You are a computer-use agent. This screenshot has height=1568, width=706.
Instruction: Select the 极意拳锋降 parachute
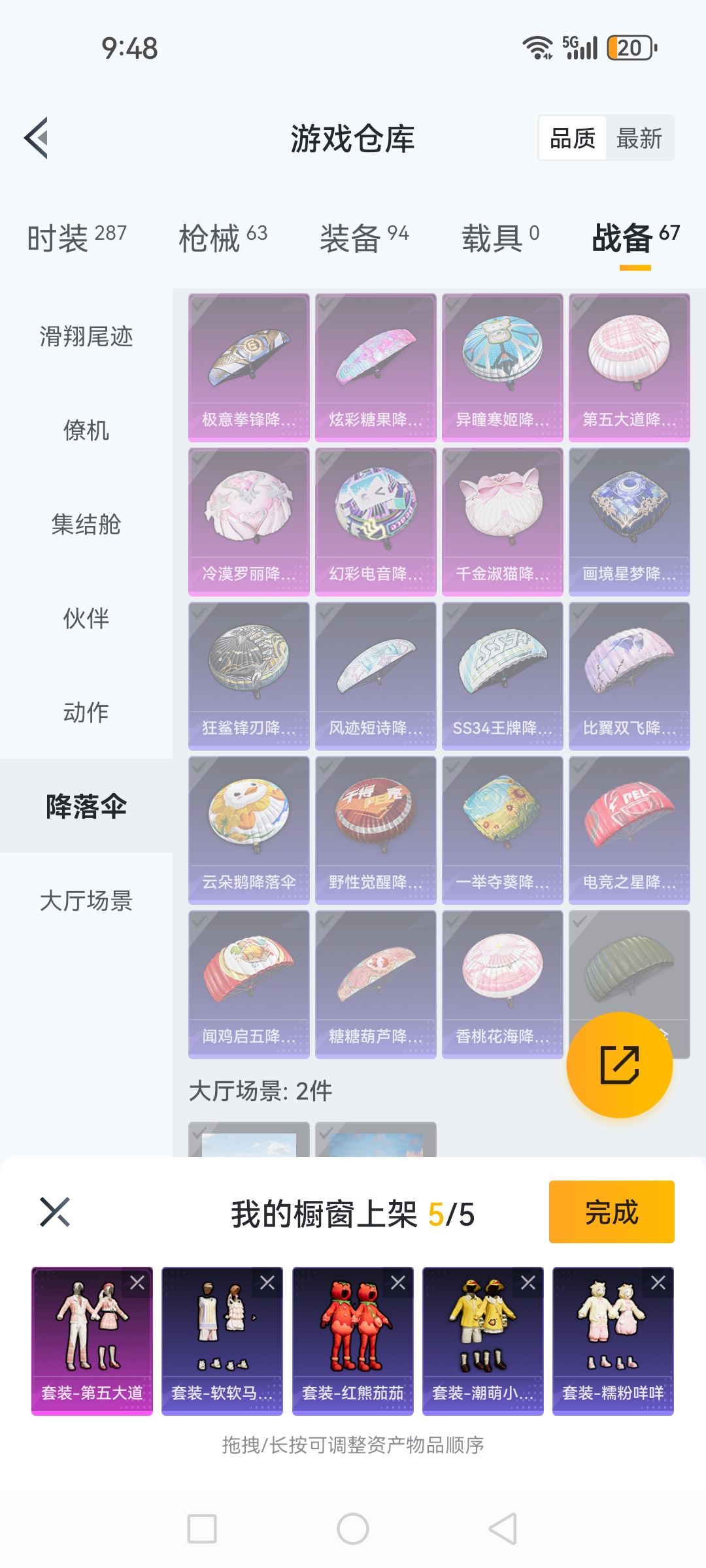pos(248,367)
